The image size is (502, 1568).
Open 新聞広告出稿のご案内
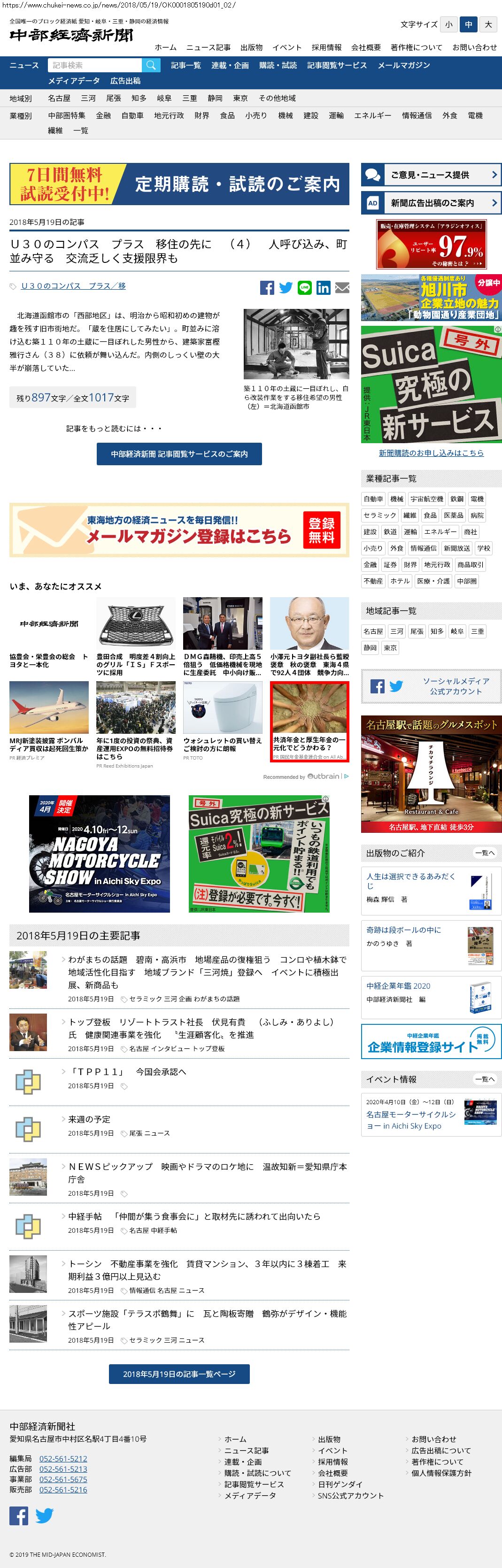[x=431, y=203]
